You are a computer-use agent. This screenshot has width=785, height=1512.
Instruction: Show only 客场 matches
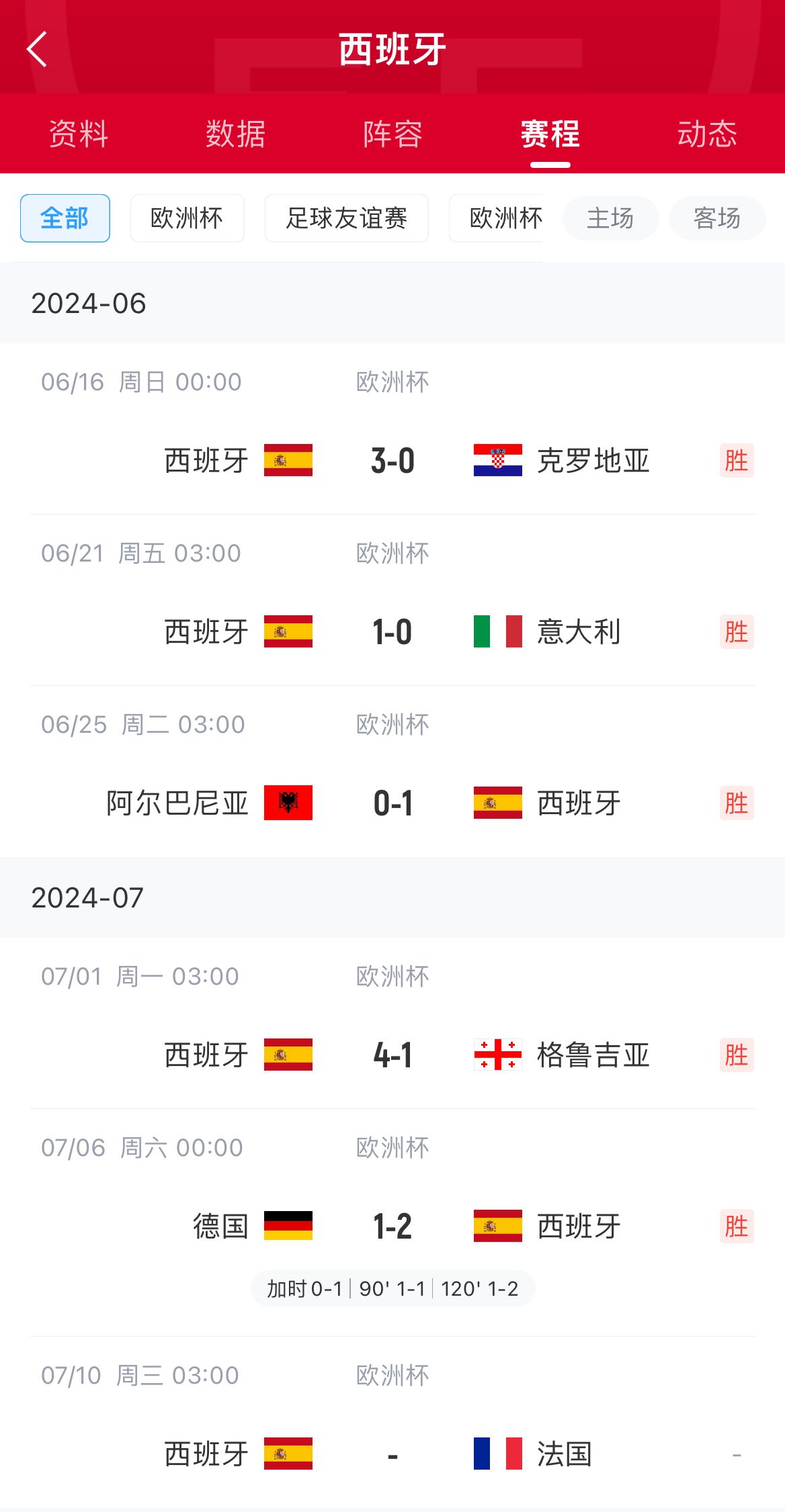click(x=717, y=218)
